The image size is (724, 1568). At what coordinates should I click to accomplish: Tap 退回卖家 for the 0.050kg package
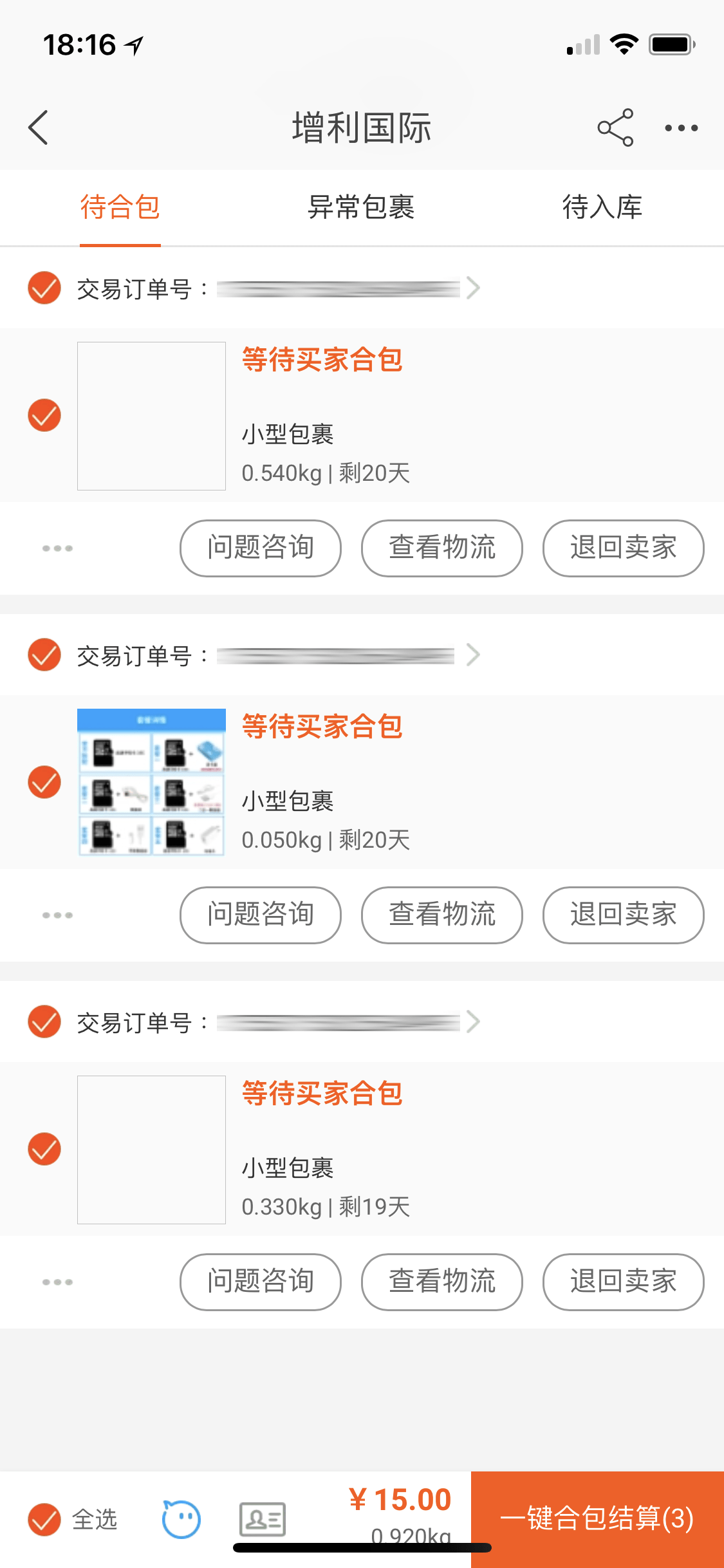tap(624, 915)
